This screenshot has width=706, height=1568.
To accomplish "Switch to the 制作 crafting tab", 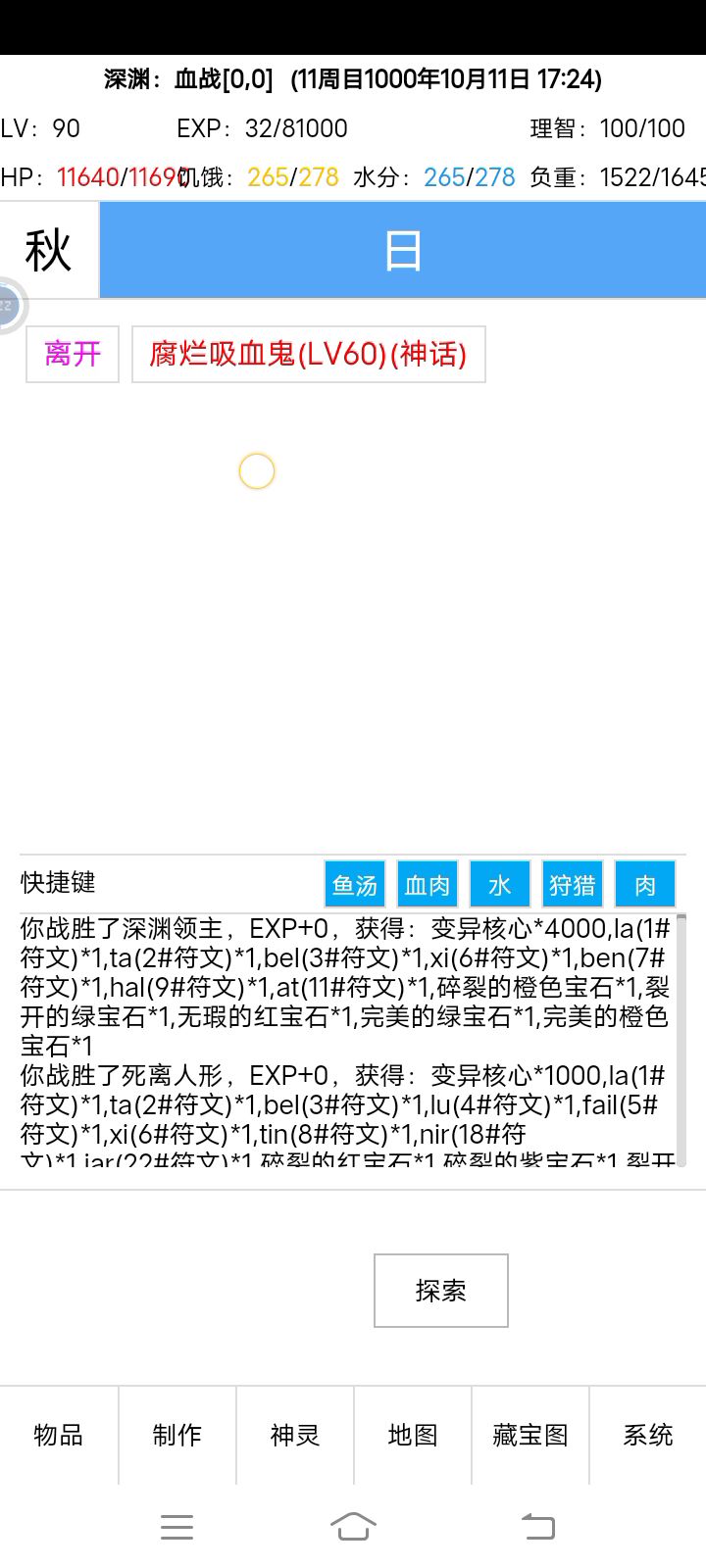I will [x=176, y=1435].
